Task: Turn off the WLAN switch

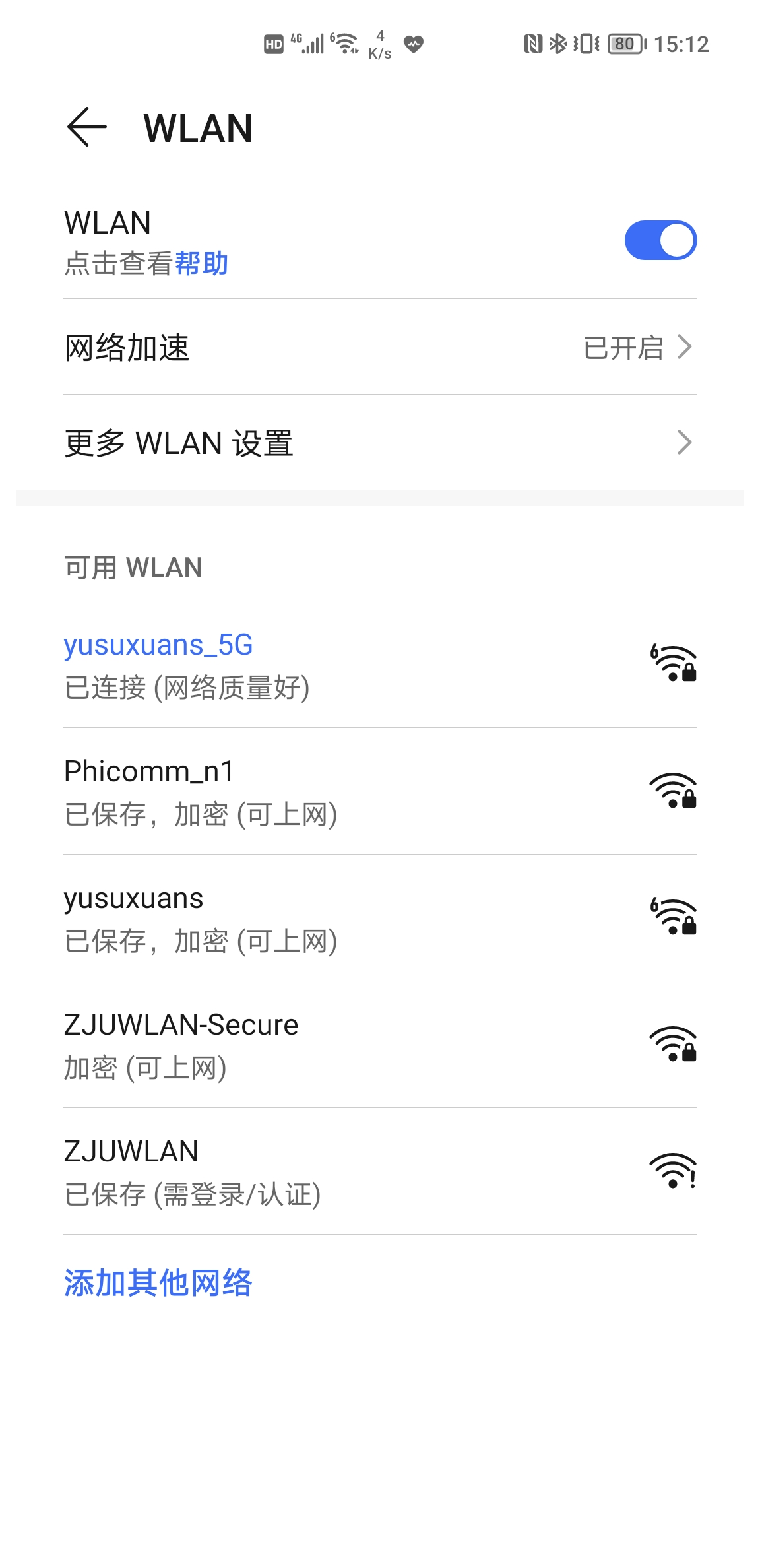Action: click(660, 240)
